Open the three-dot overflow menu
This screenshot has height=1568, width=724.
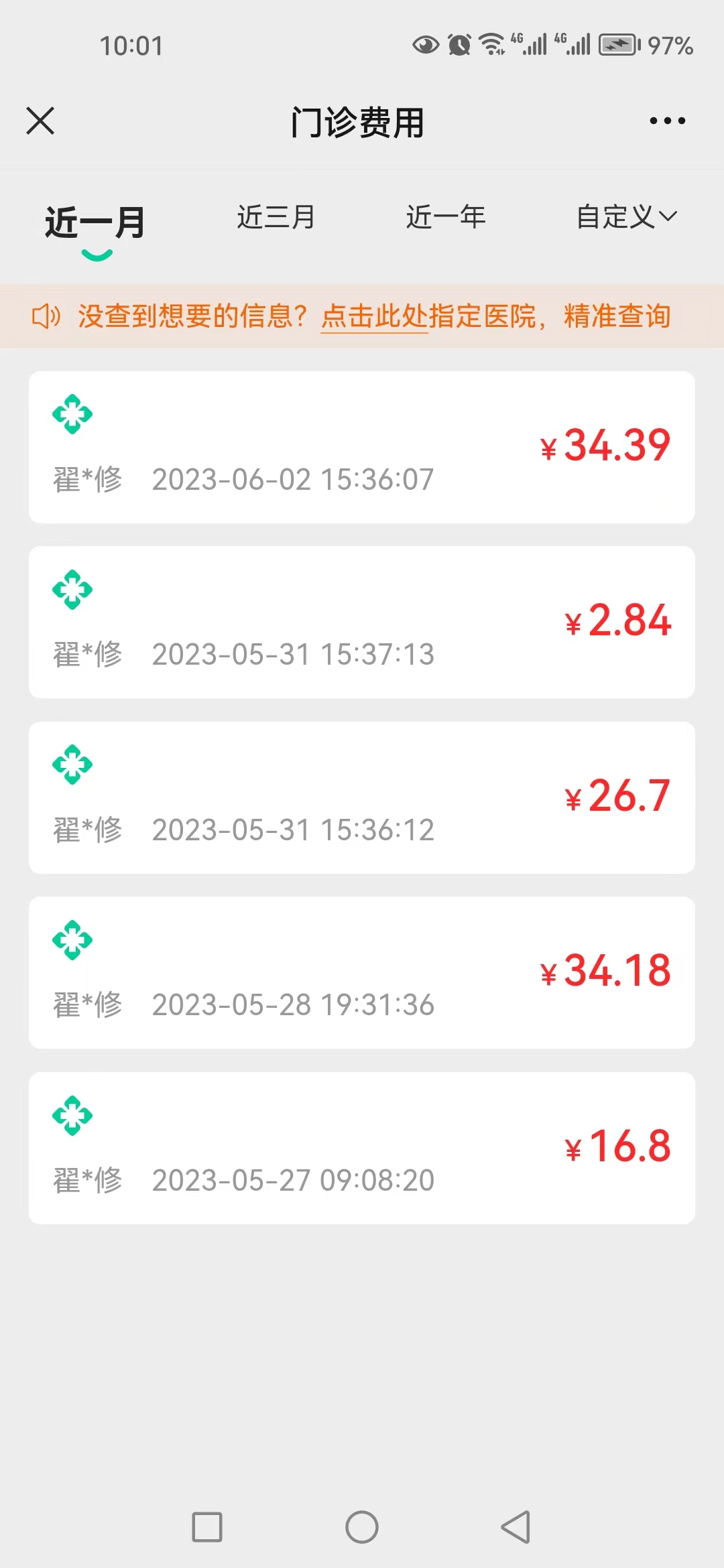(668, 121)
